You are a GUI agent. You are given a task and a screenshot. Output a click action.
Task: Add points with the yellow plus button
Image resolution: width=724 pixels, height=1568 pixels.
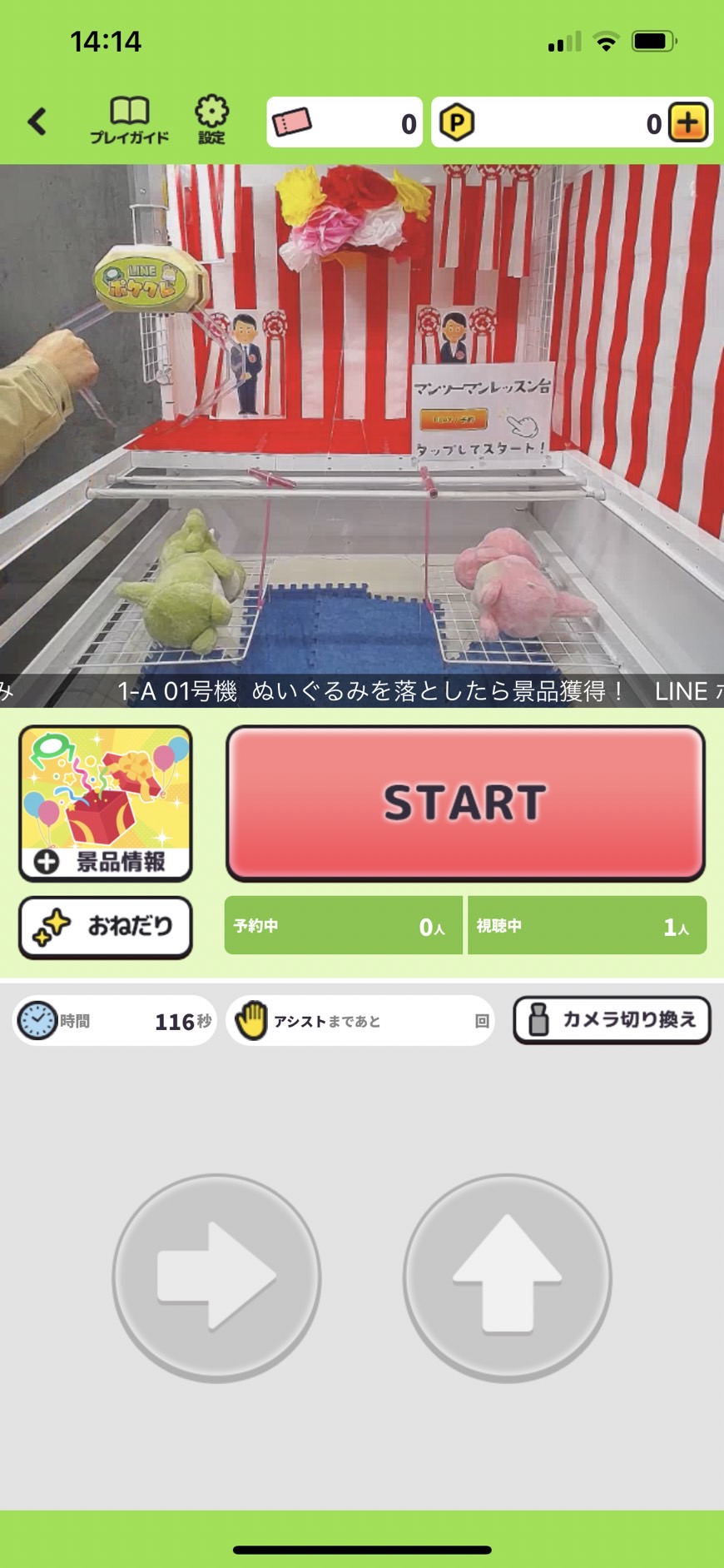pos(688,123)
